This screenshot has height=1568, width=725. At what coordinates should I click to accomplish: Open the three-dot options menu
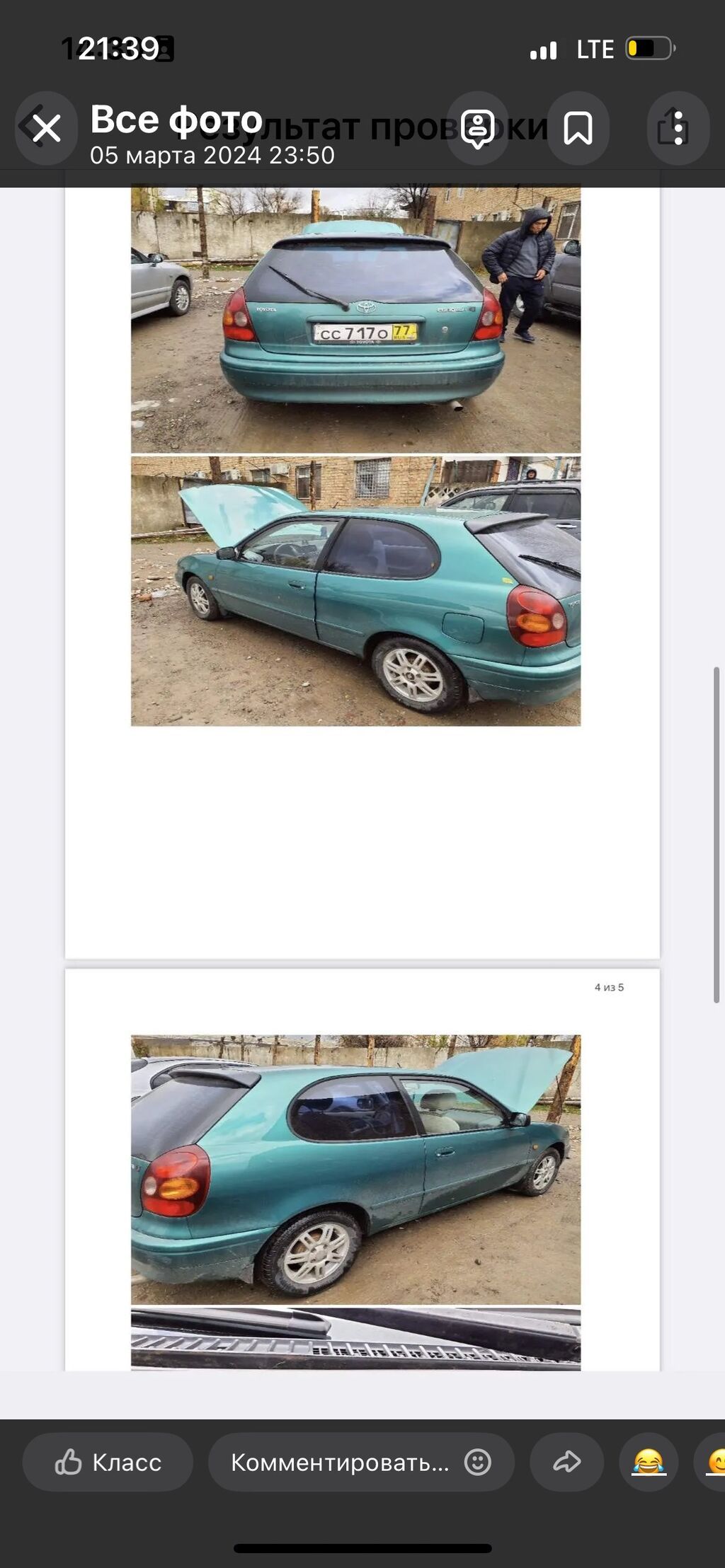[678, 129]
